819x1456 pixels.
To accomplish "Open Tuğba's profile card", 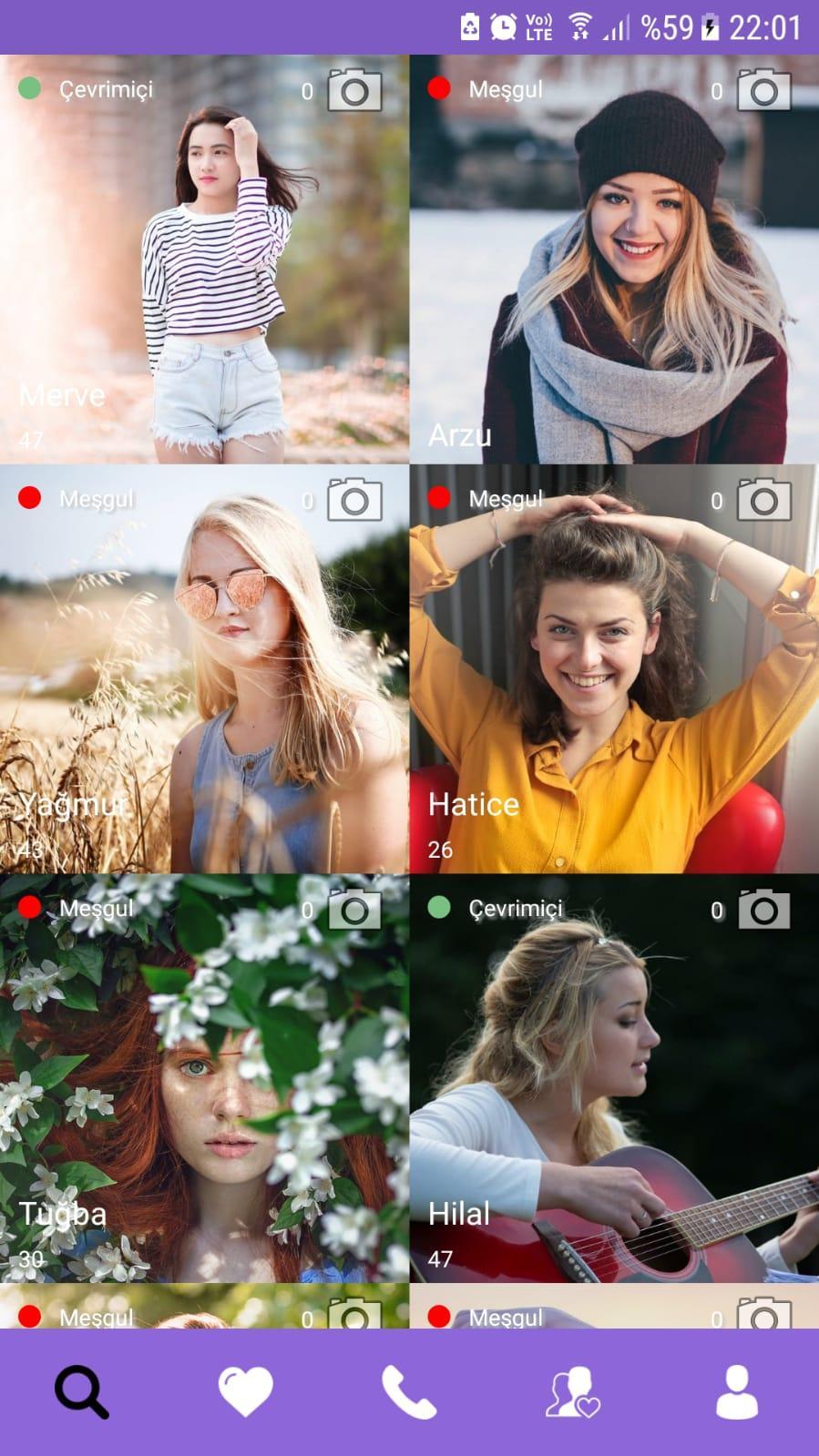I will 204,1079.
